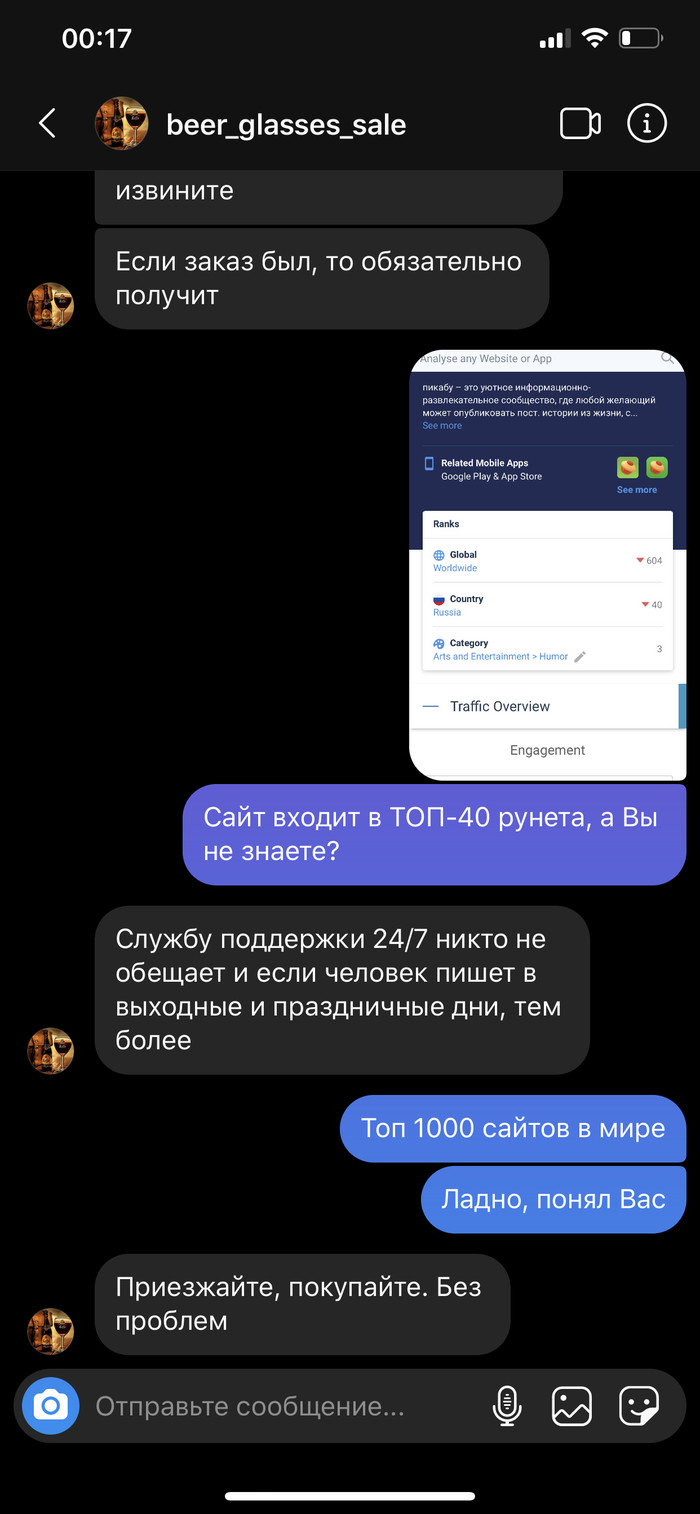Open beer_glasses_sale profile from header
Viewport: 700px width, 1514px height.
(285, 125)
